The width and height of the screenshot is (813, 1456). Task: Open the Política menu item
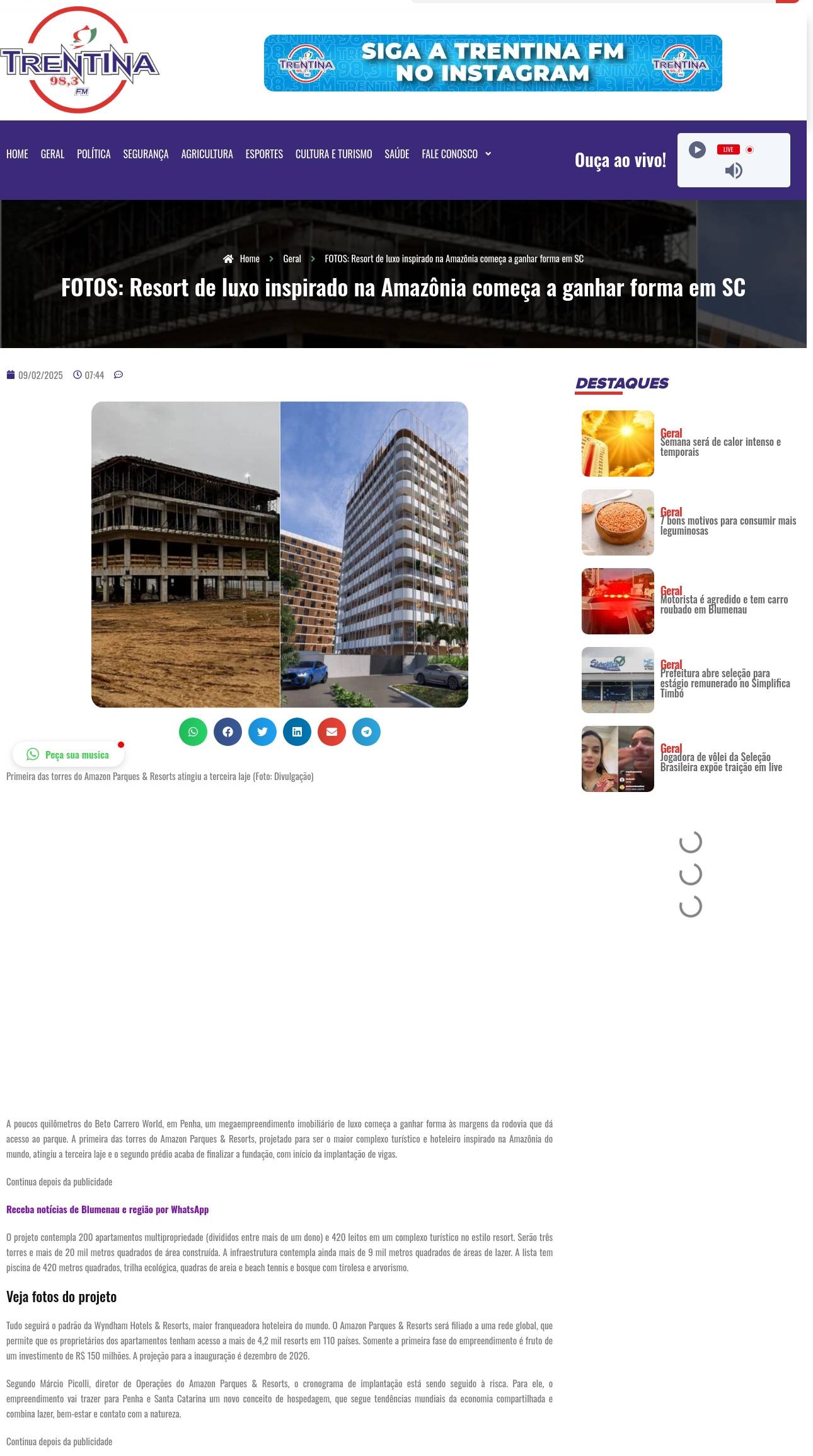[x=93, y=154]
